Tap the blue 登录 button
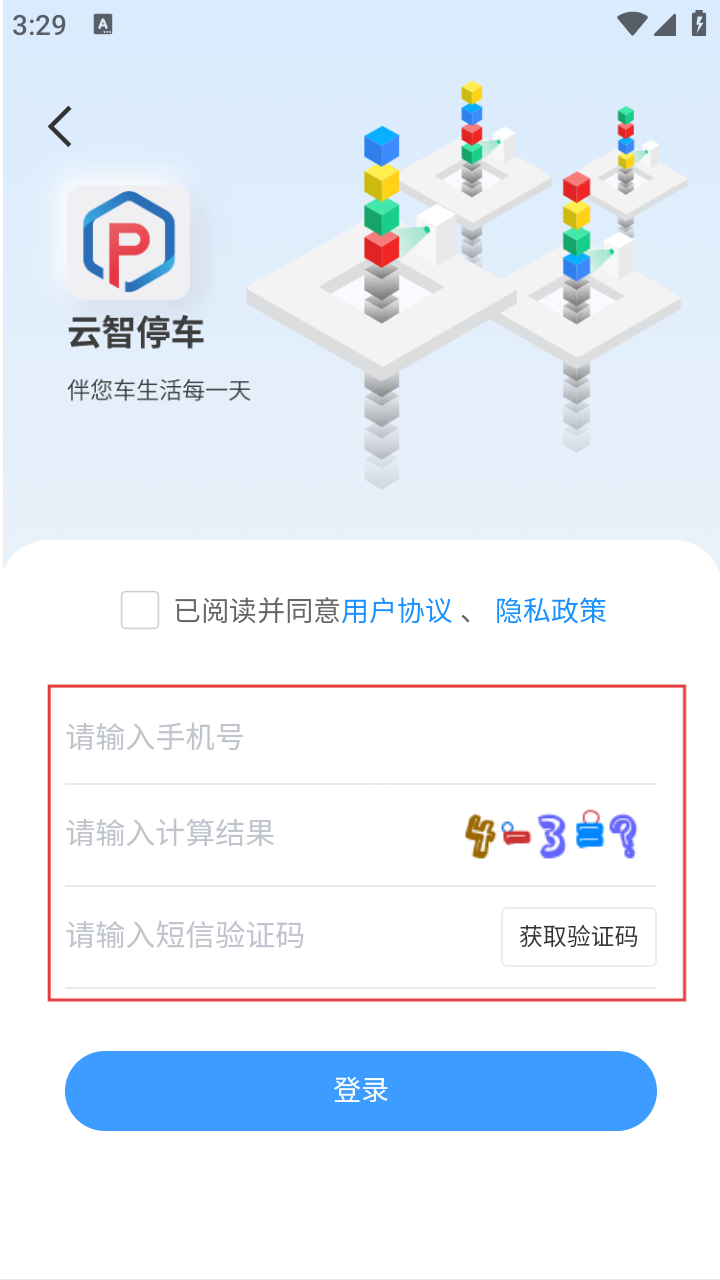The height and width of the screenshot is (1280, 720). pos(361,1091)
